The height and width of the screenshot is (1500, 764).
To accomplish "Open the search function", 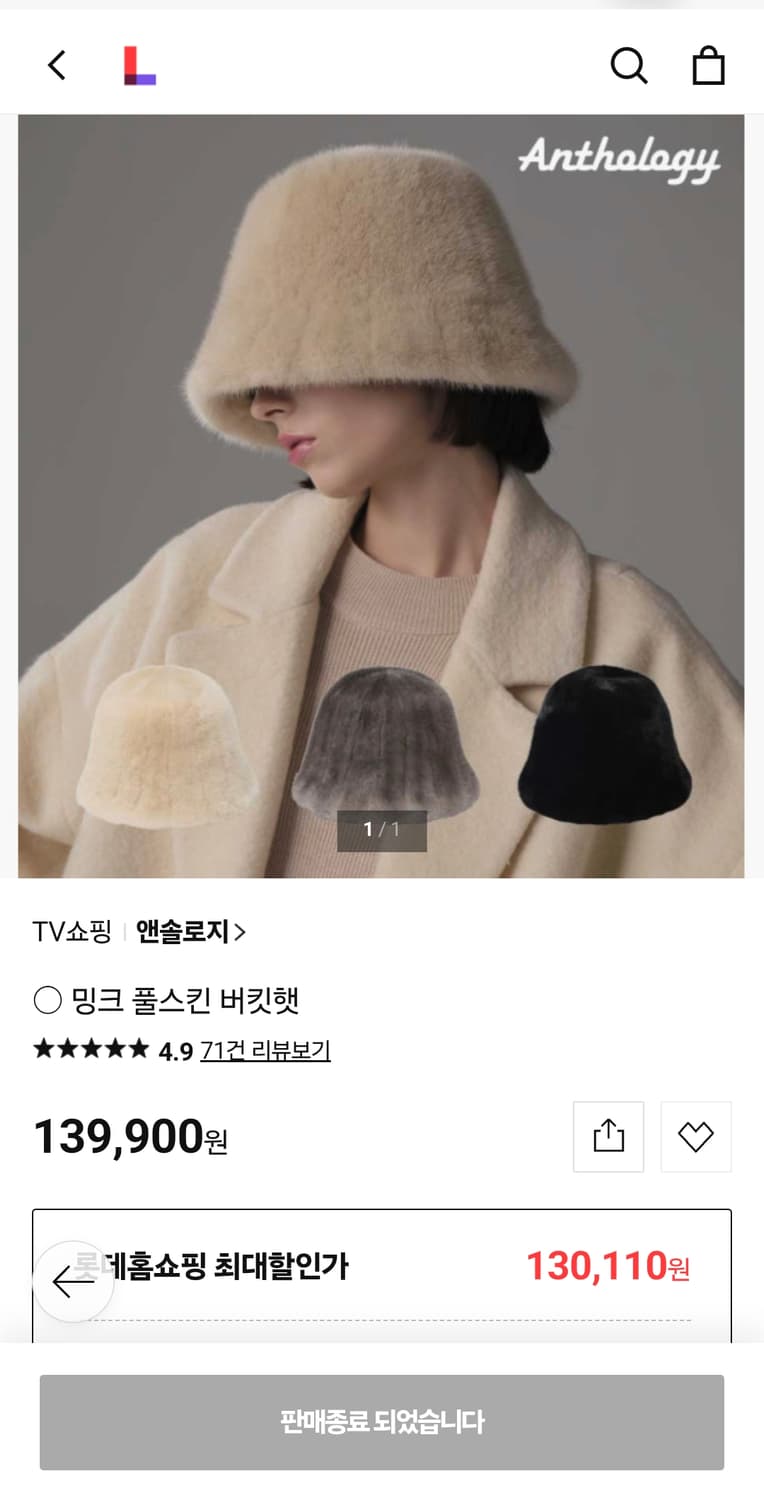I will [629, 65].
